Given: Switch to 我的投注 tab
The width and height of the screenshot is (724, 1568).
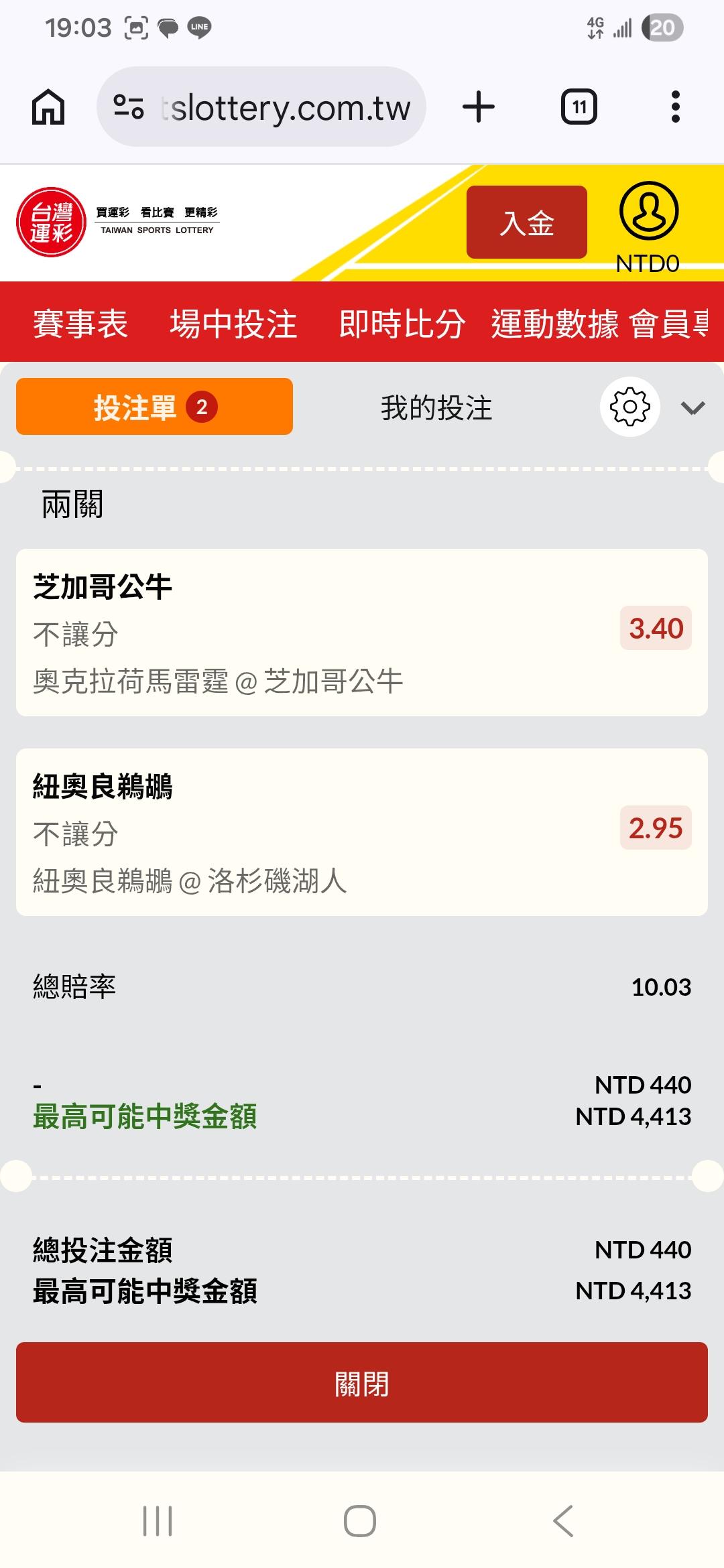Looking at the screenshot, I should pyautogui.click(x=436, y=407).
